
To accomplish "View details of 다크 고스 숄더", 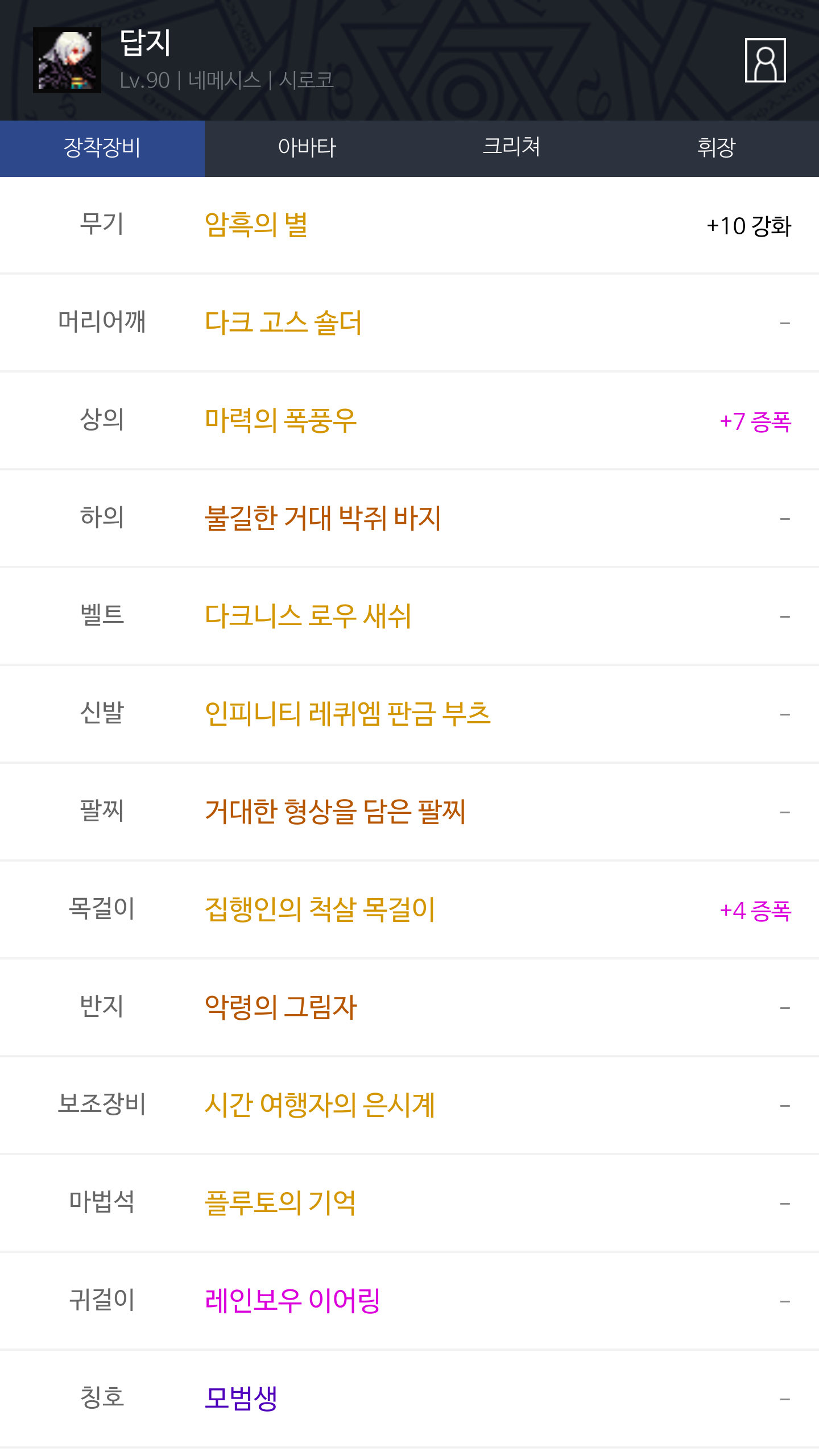I will (409, 323).
